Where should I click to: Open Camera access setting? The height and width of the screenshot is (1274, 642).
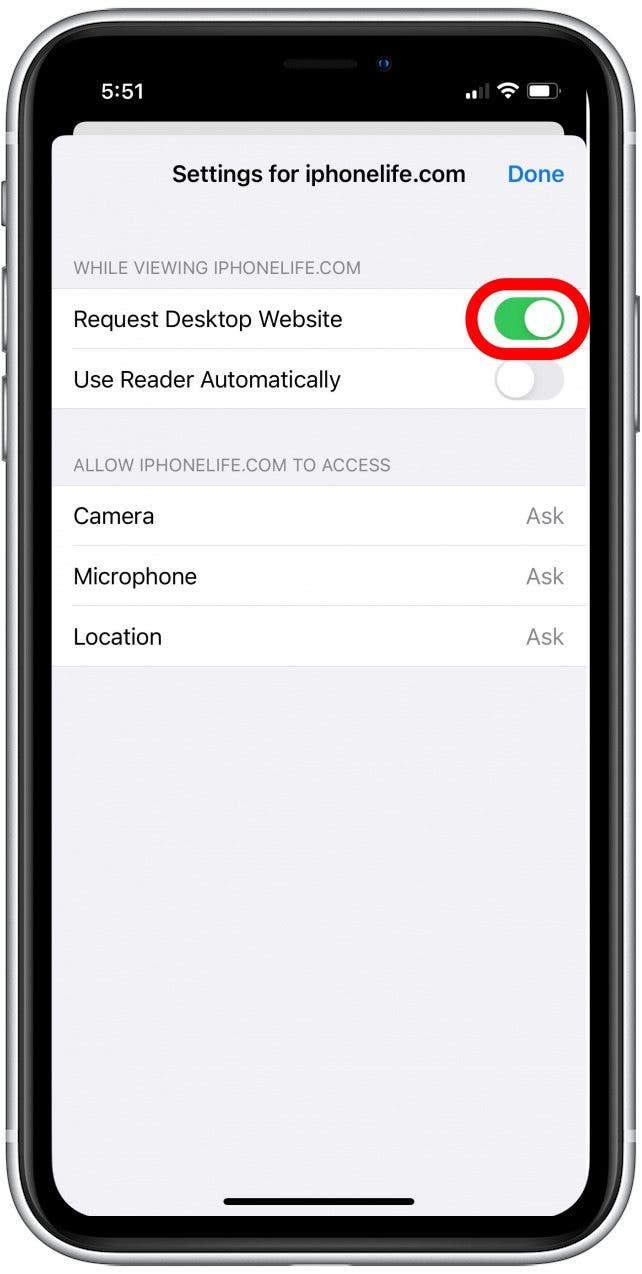(318, 516)
